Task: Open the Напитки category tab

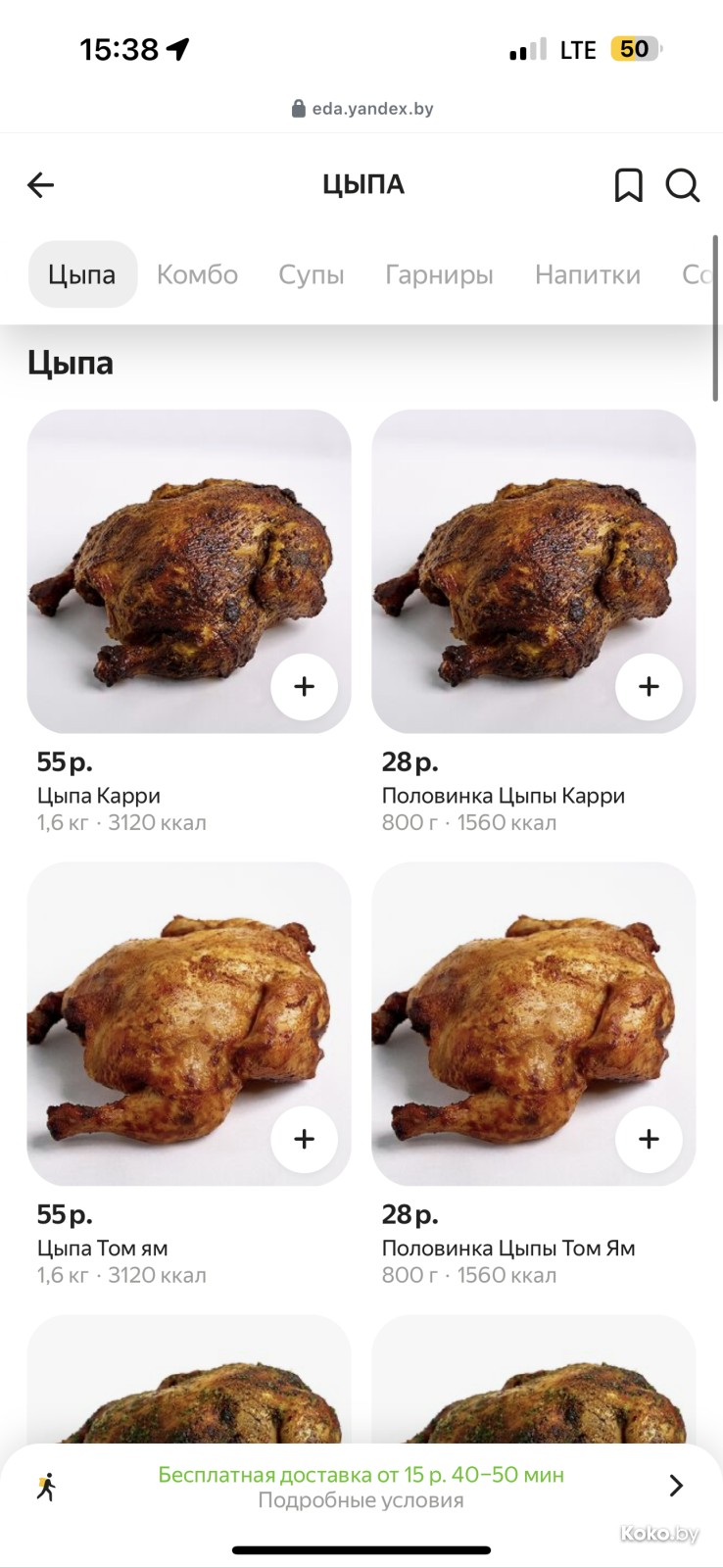Action: (x=587, y=274)
